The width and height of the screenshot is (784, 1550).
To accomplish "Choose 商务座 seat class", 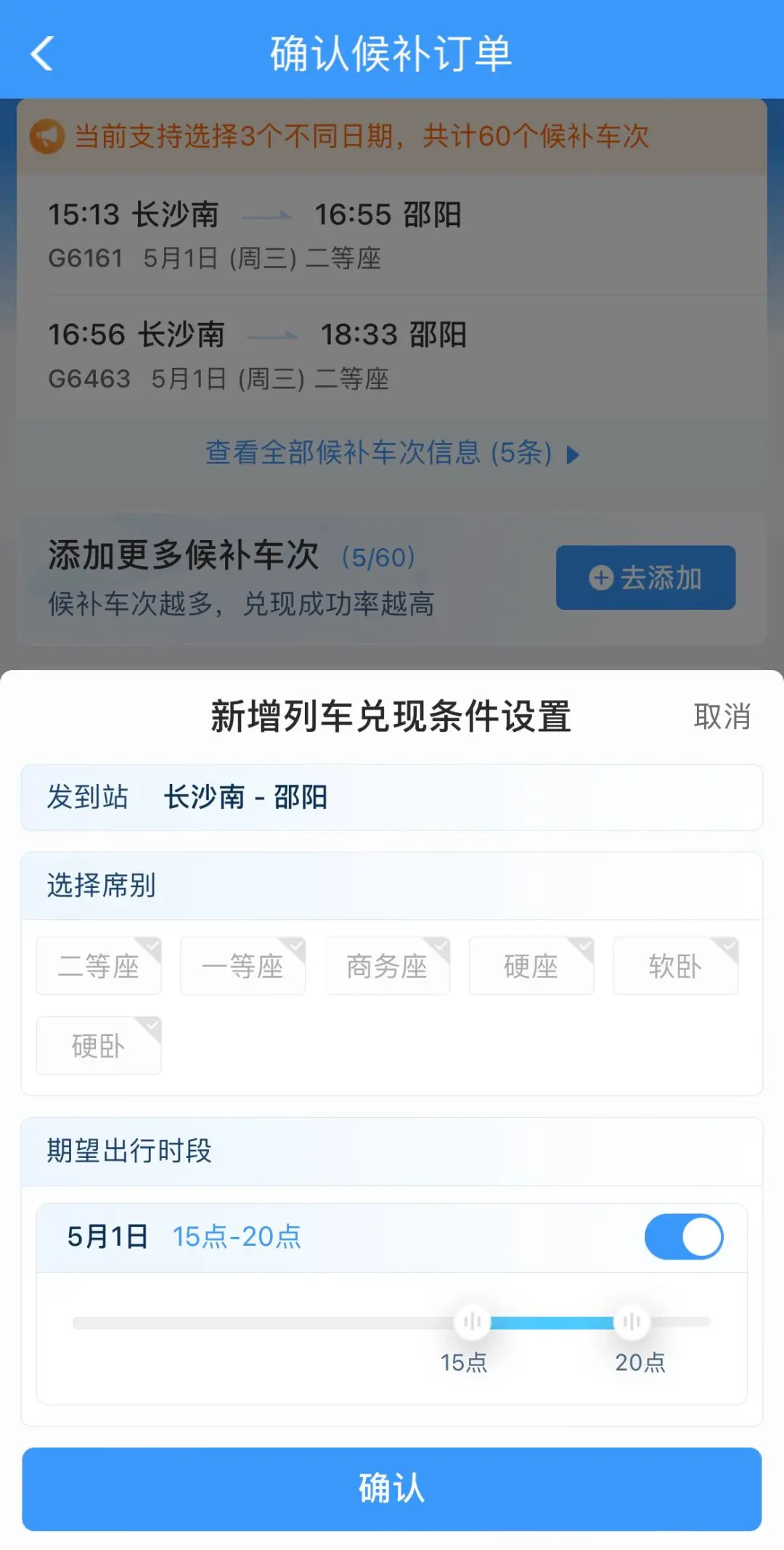I will (x=388, y=966).
